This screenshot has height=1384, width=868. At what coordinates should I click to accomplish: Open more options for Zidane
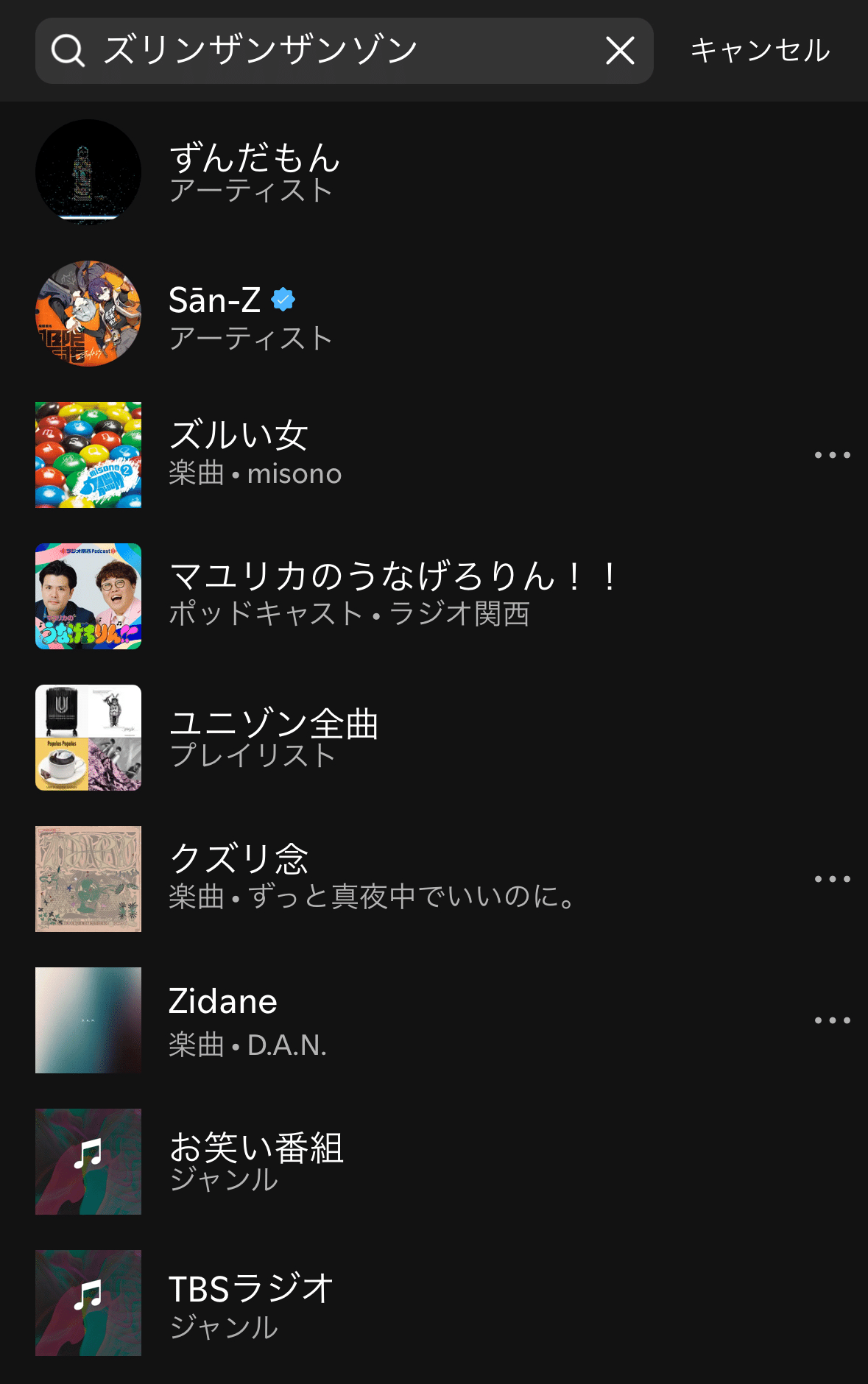832,1020
